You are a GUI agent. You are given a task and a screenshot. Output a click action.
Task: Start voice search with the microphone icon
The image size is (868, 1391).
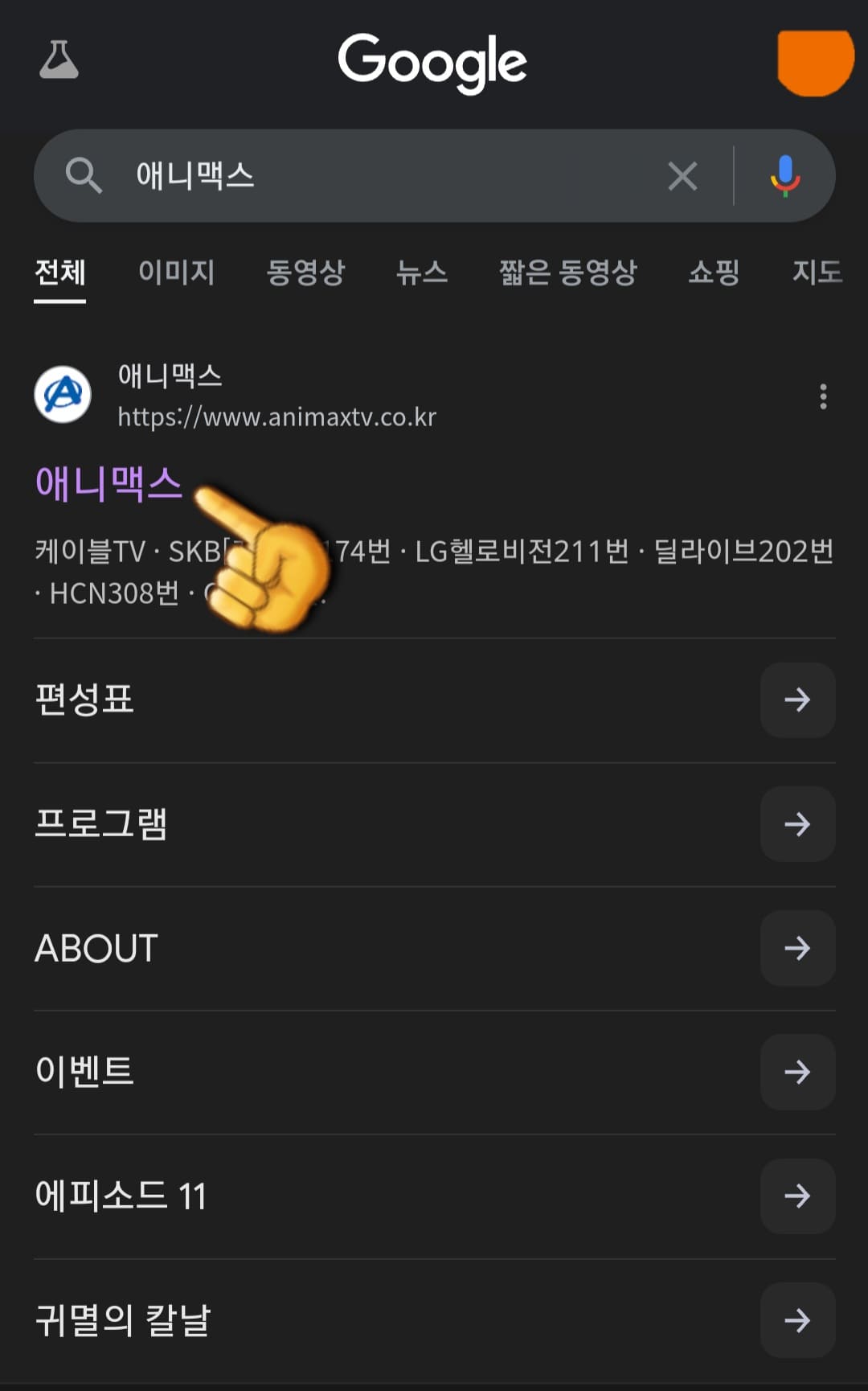(x=784, y=175)
